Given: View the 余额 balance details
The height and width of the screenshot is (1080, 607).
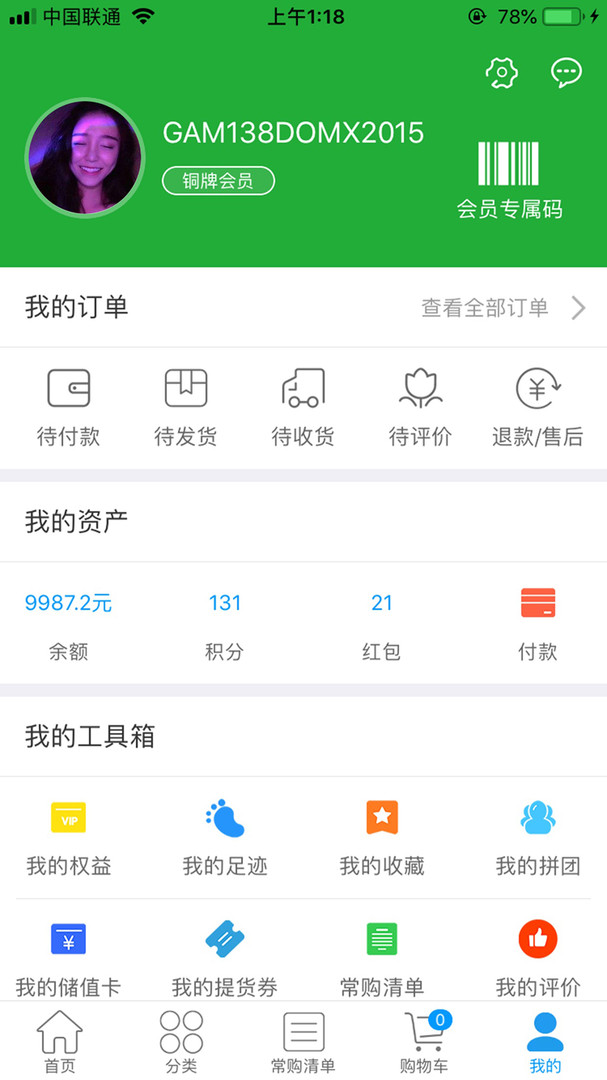Looking at the screenshot, I should pyautogui.click(x=69, y=625).
